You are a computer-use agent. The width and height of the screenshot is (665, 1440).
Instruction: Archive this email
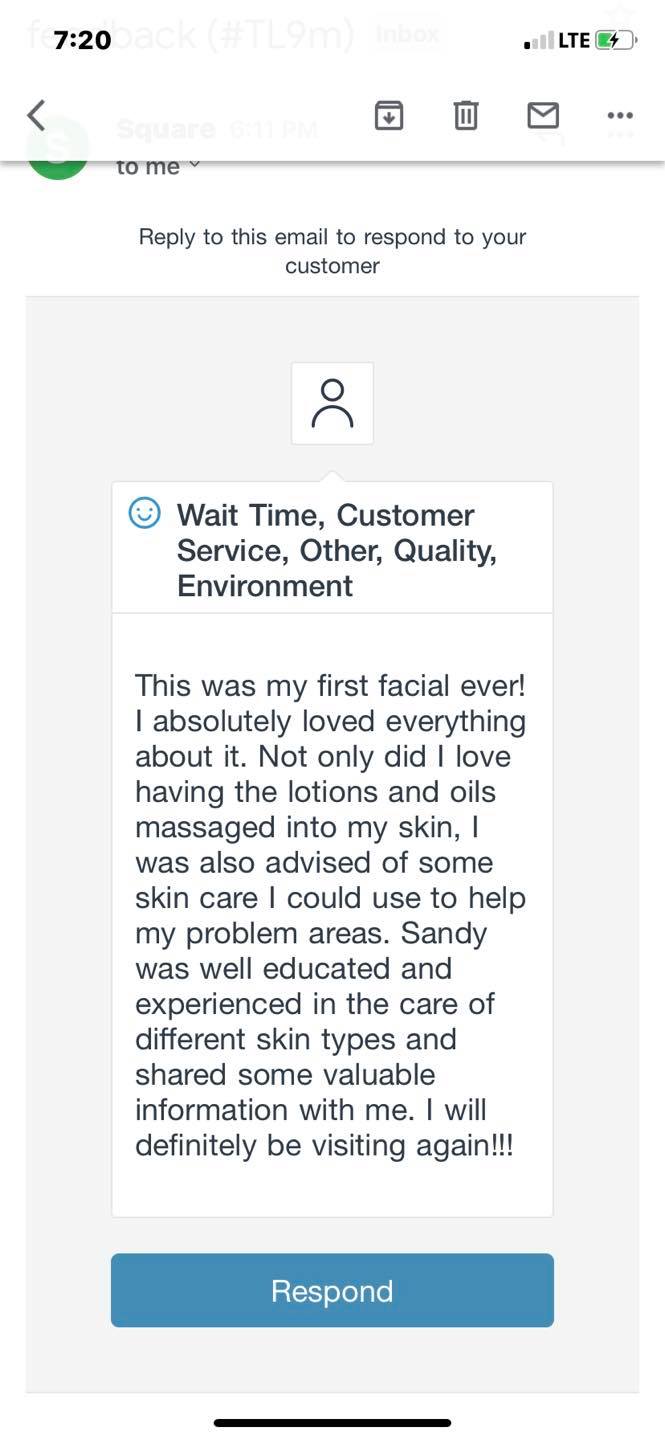point(388,116)
